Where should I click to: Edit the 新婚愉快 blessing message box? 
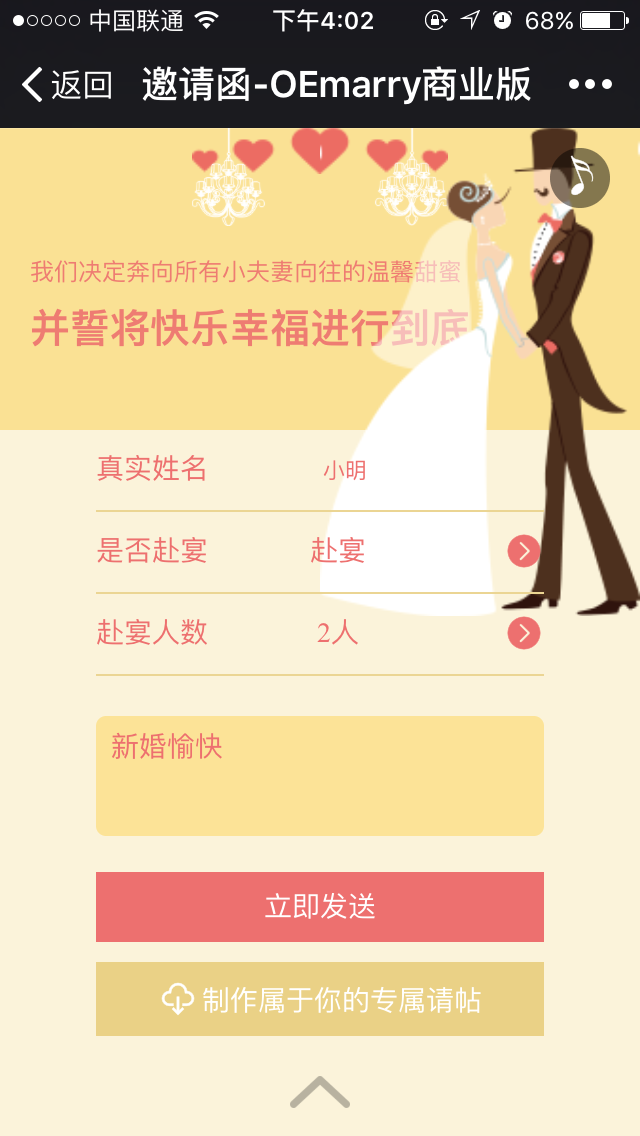[x=320, y=775]
